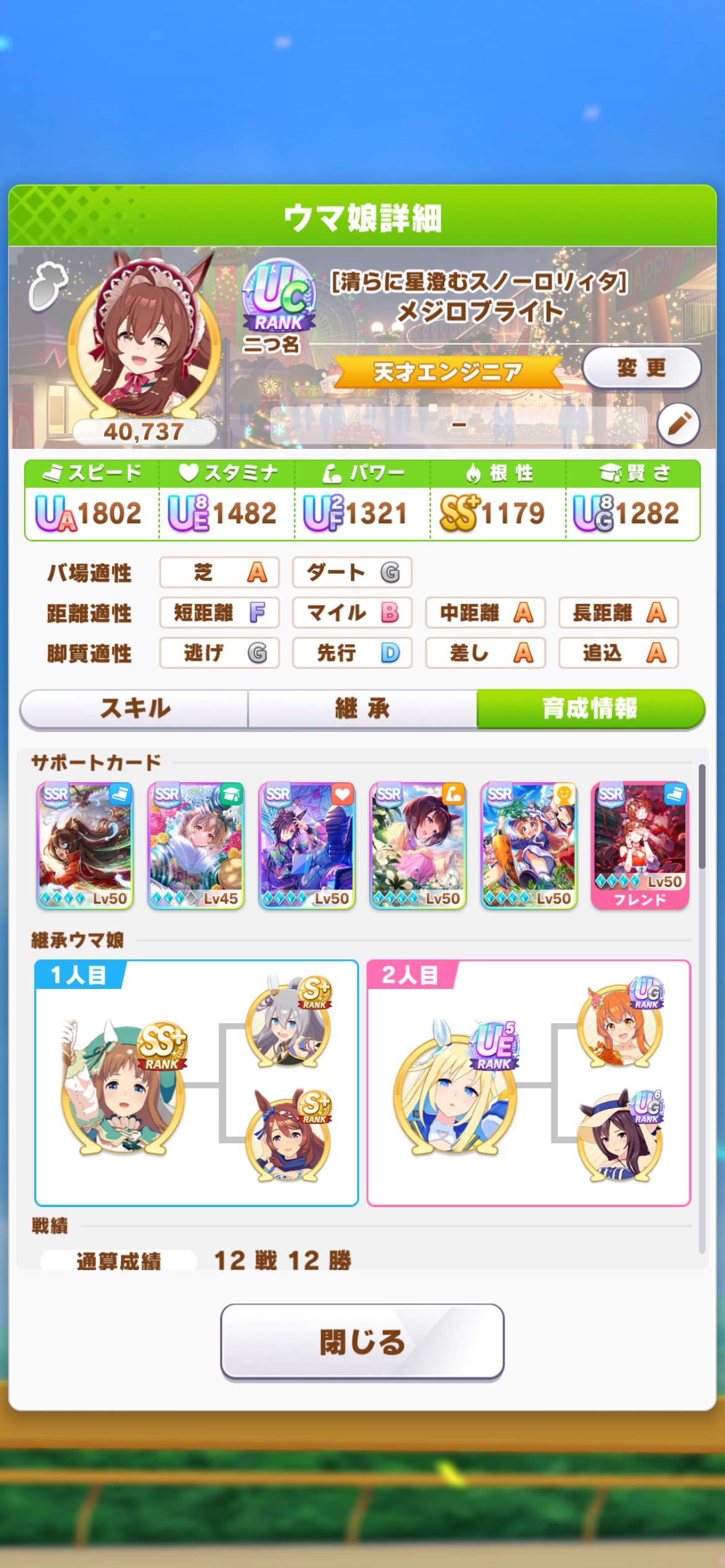Screen dimensions: 725x1568
Task: Open the heart-type SSR support card
Action: tap(307, 845)
